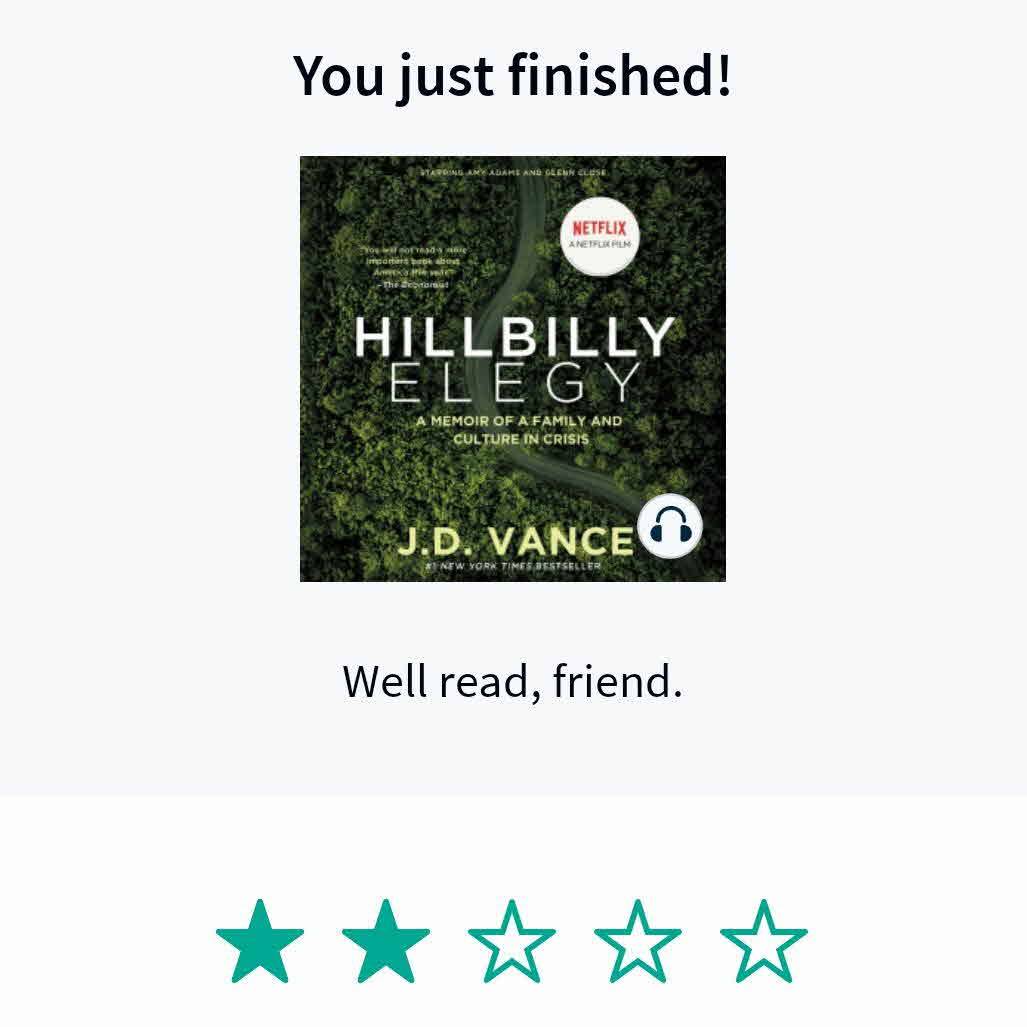1027x1027 pixels.
Task: Give Hillbilly Elegy three stars
Action: [512, 942]
